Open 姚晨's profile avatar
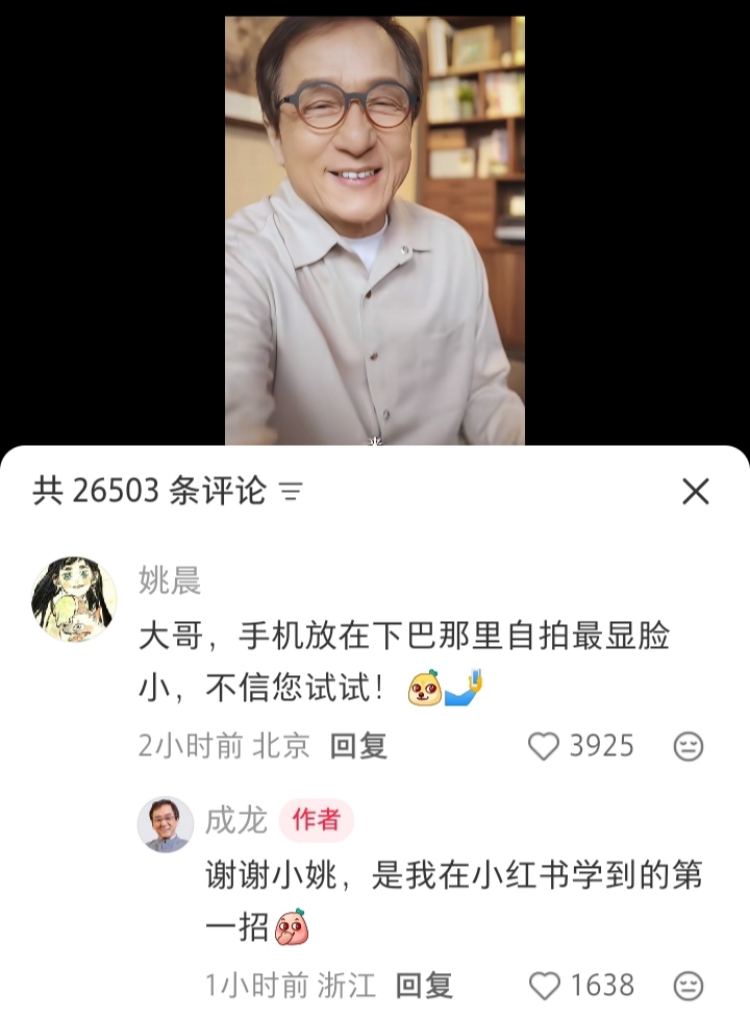 pyautogui.click(x=74, y=598)
